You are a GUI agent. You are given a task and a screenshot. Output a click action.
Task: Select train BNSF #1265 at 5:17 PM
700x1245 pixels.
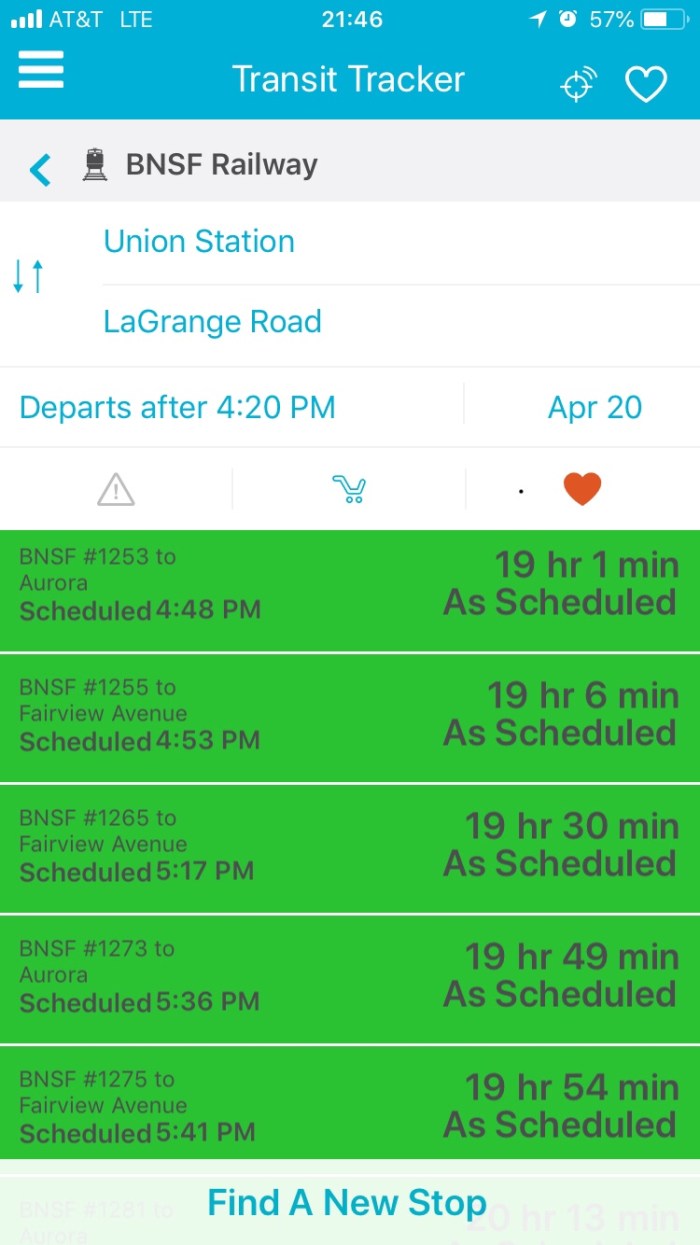click(349, 849)
